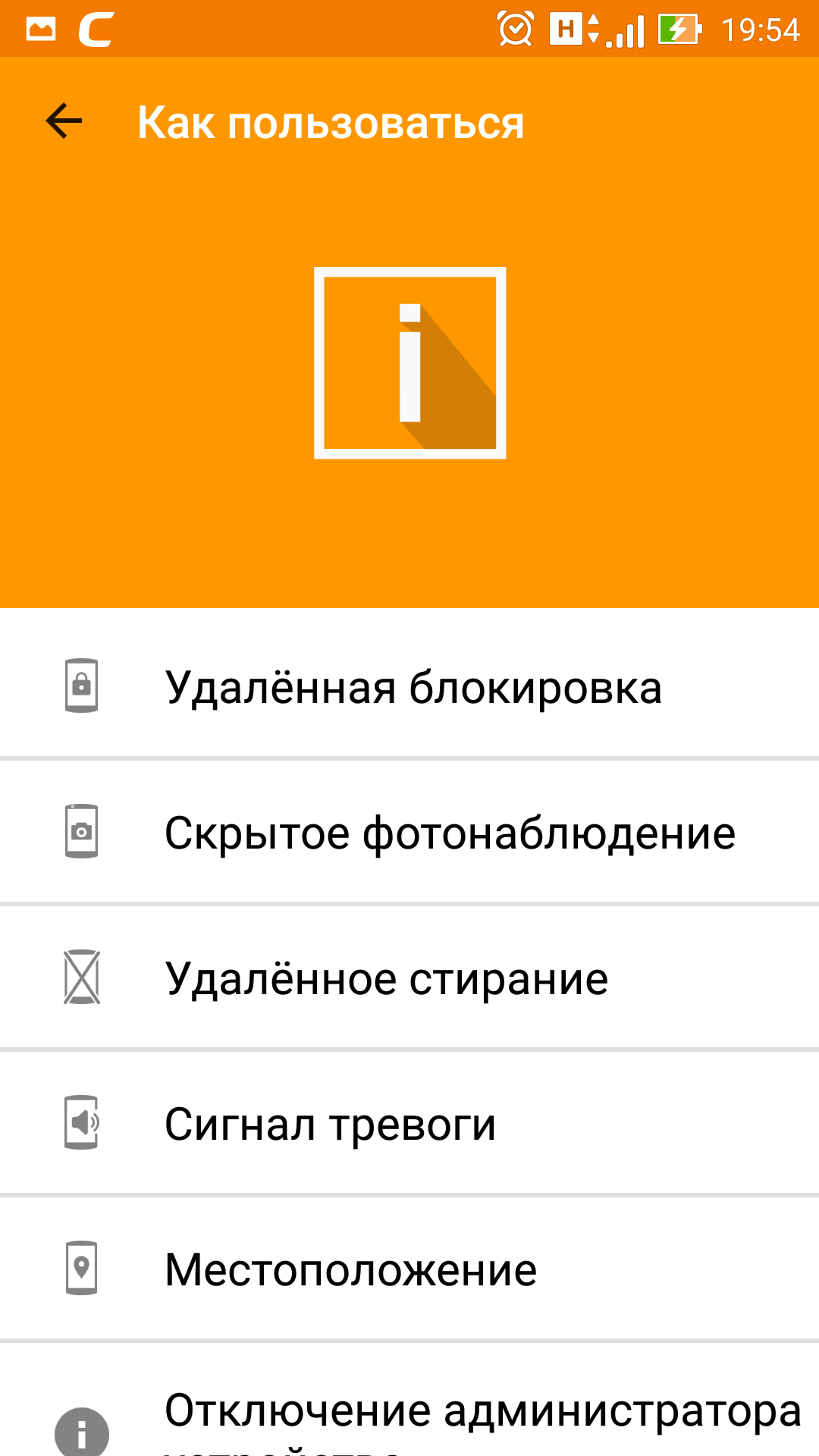Select Удалённое стирание
The width and height of the screenshot is (819, 1456).
tap(387, 978)
